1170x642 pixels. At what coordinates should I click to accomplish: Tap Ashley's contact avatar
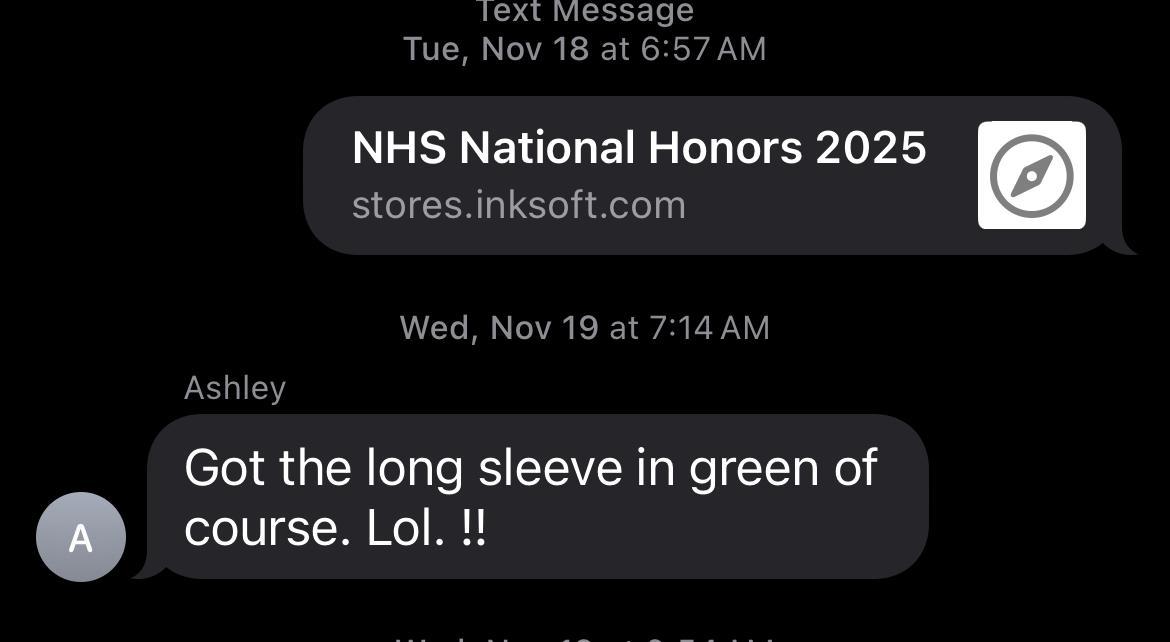[x=81, y=537]
